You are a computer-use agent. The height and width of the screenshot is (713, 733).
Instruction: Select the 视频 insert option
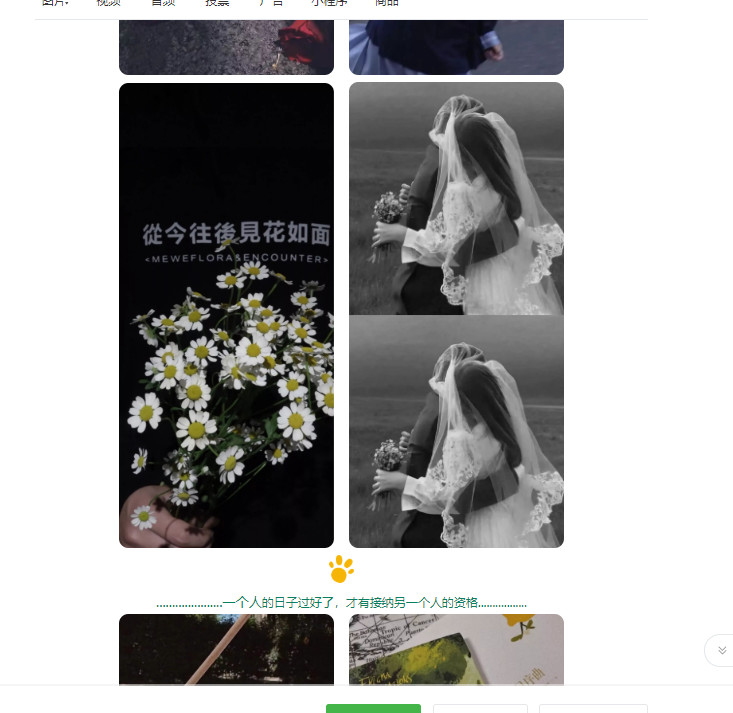click(x=109, y=3)
